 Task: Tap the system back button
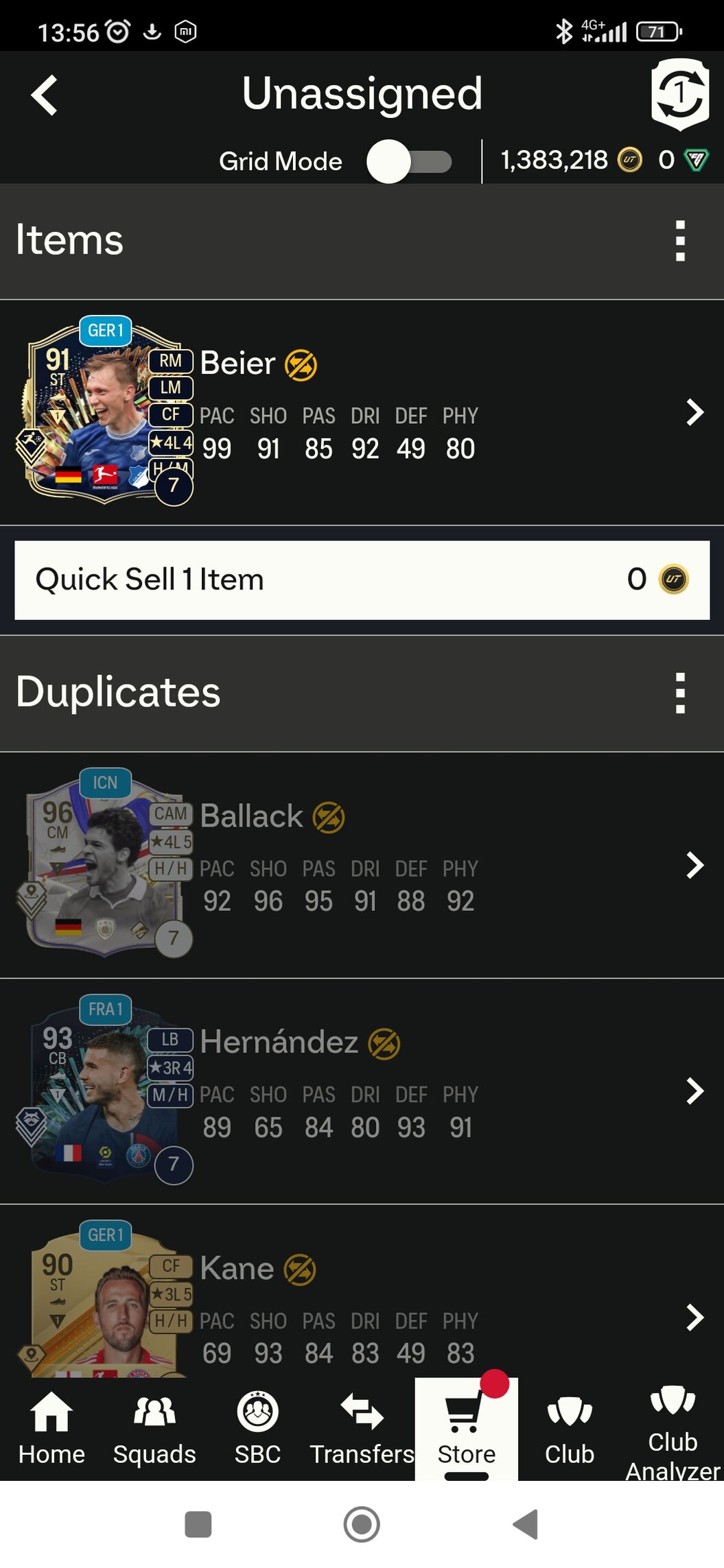526,1524
